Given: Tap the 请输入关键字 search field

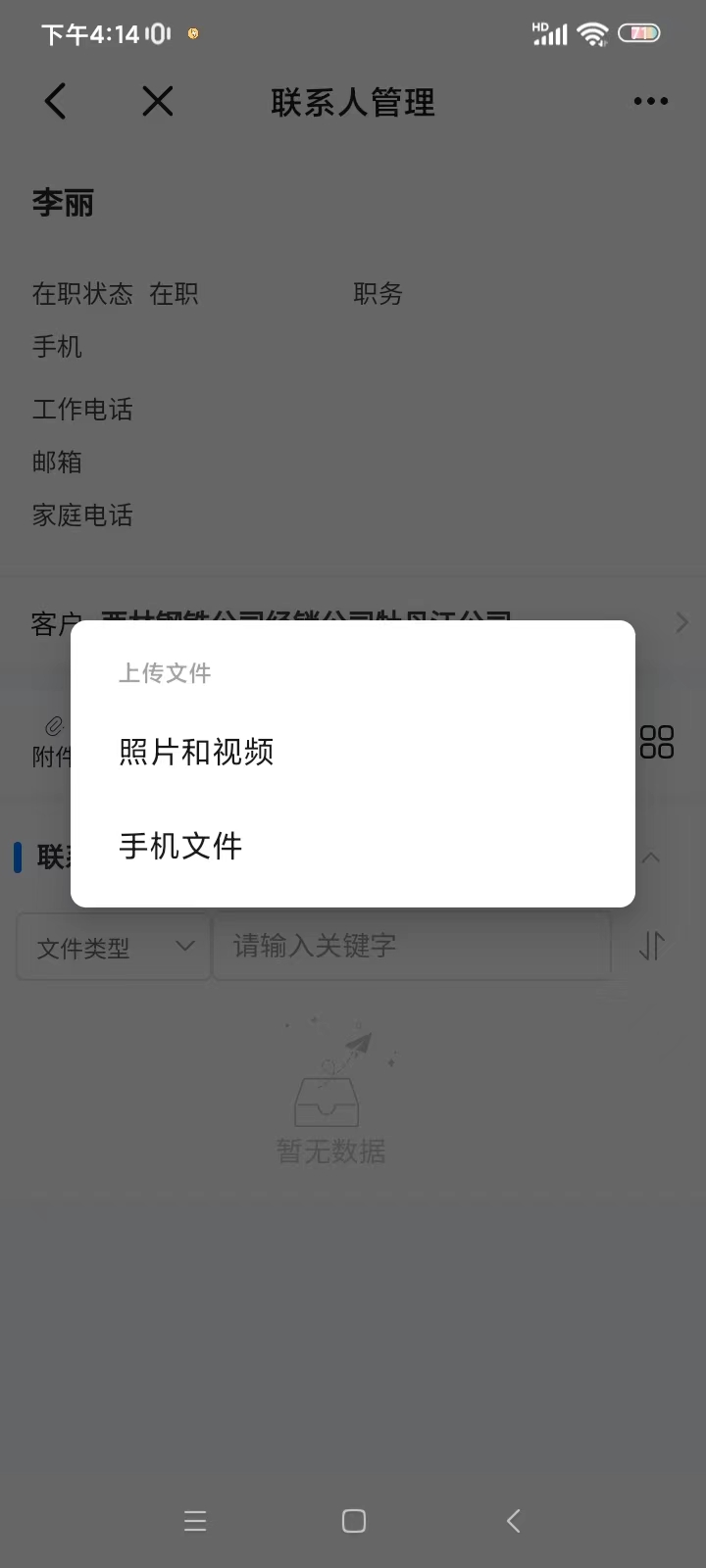Looking at the screenshot, I should [412, 946].
